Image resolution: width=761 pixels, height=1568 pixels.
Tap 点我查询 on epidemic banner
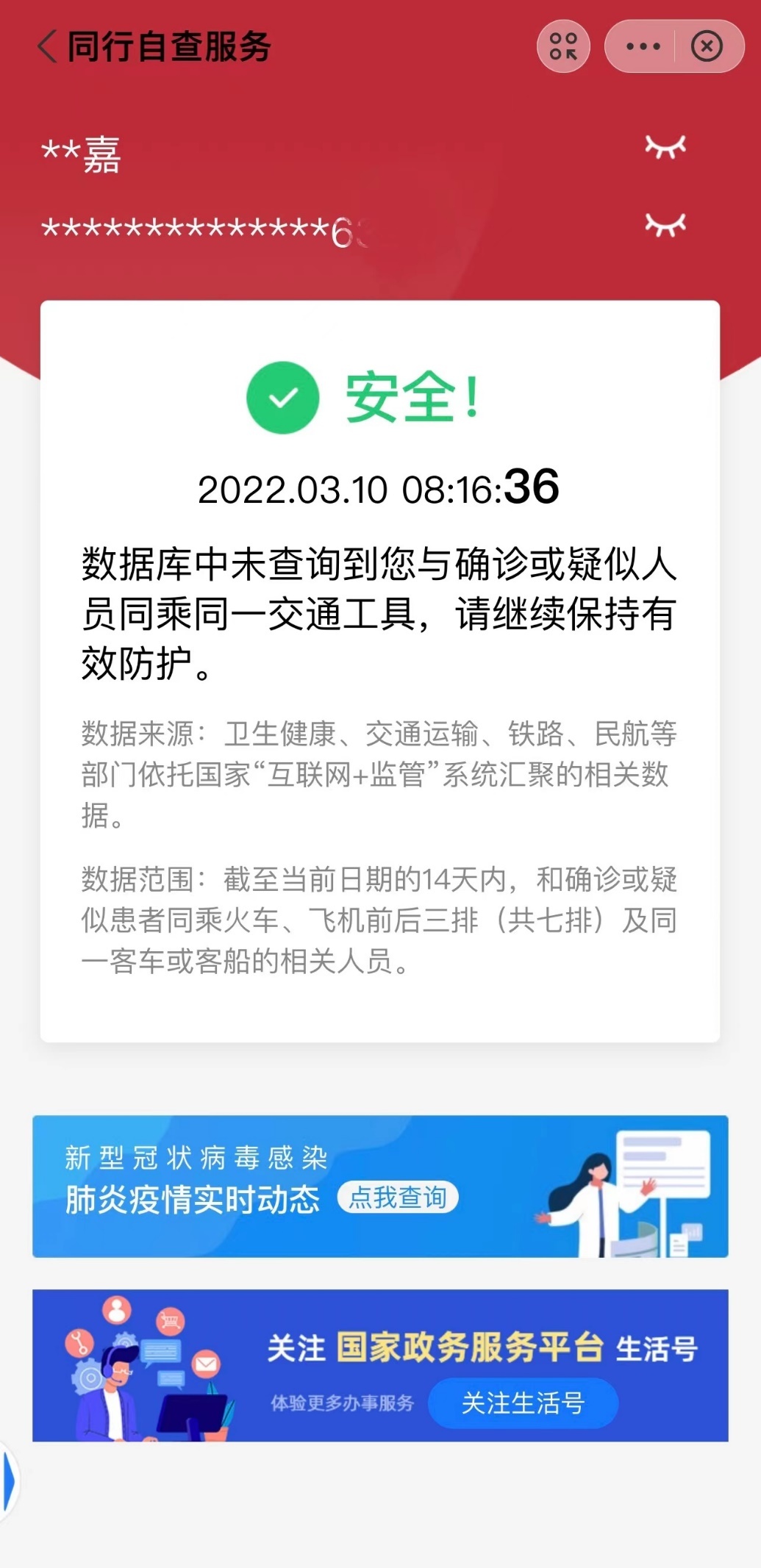(398, 1198)
